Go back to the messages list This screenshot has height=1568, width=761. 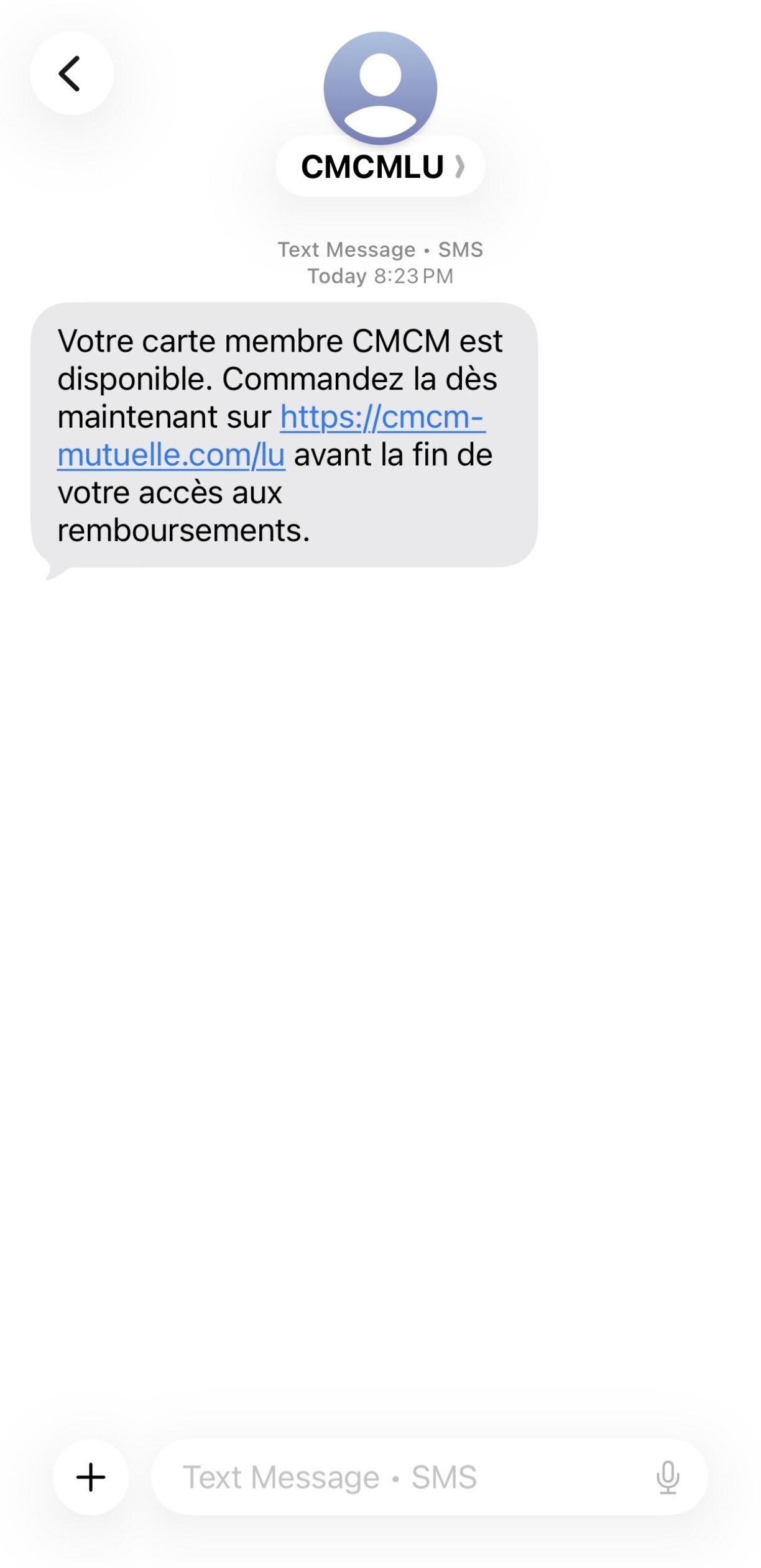71,73
